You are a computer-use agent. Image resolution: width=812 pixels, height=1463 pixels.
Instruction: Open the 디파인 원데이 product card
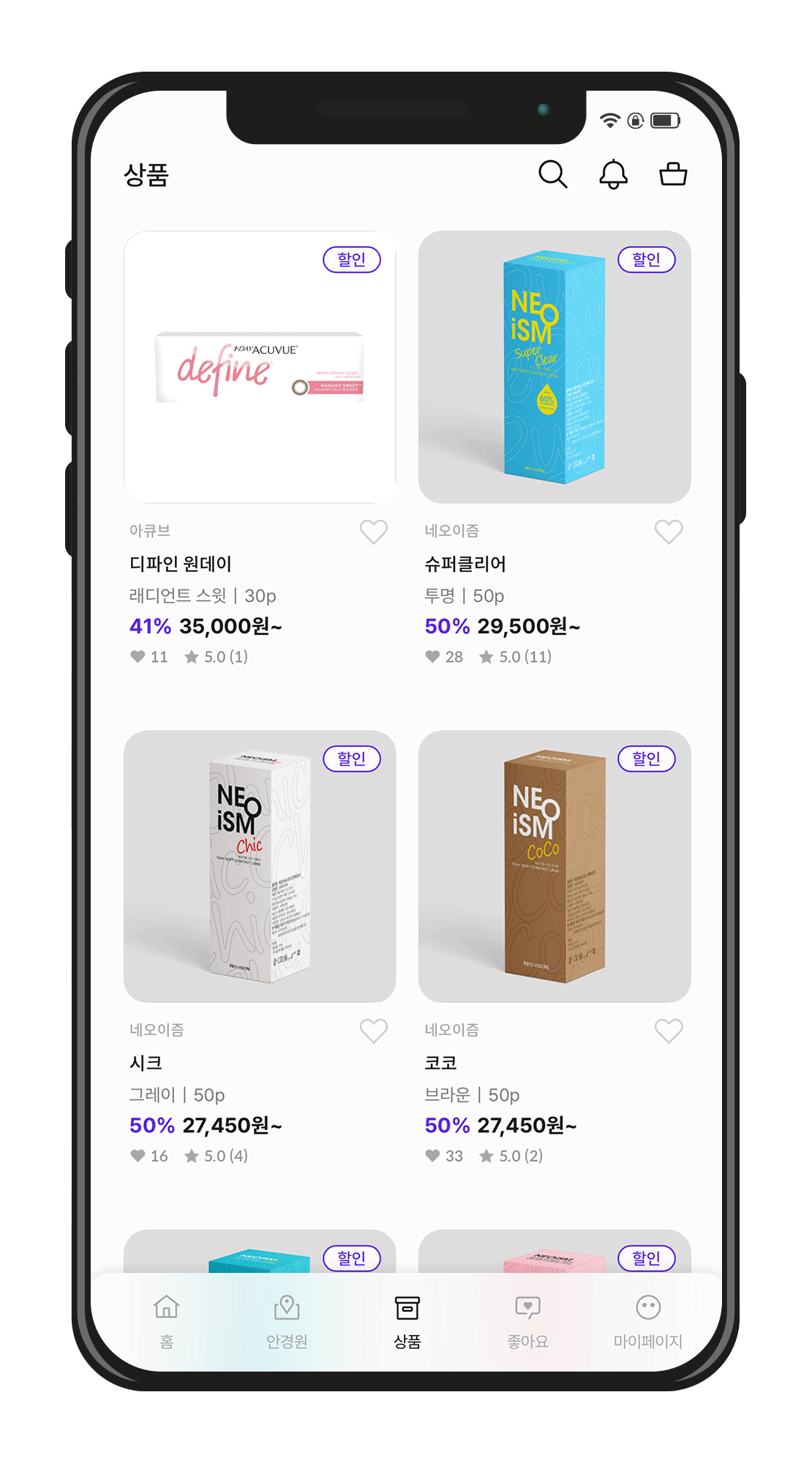click(x=260, y=367)
